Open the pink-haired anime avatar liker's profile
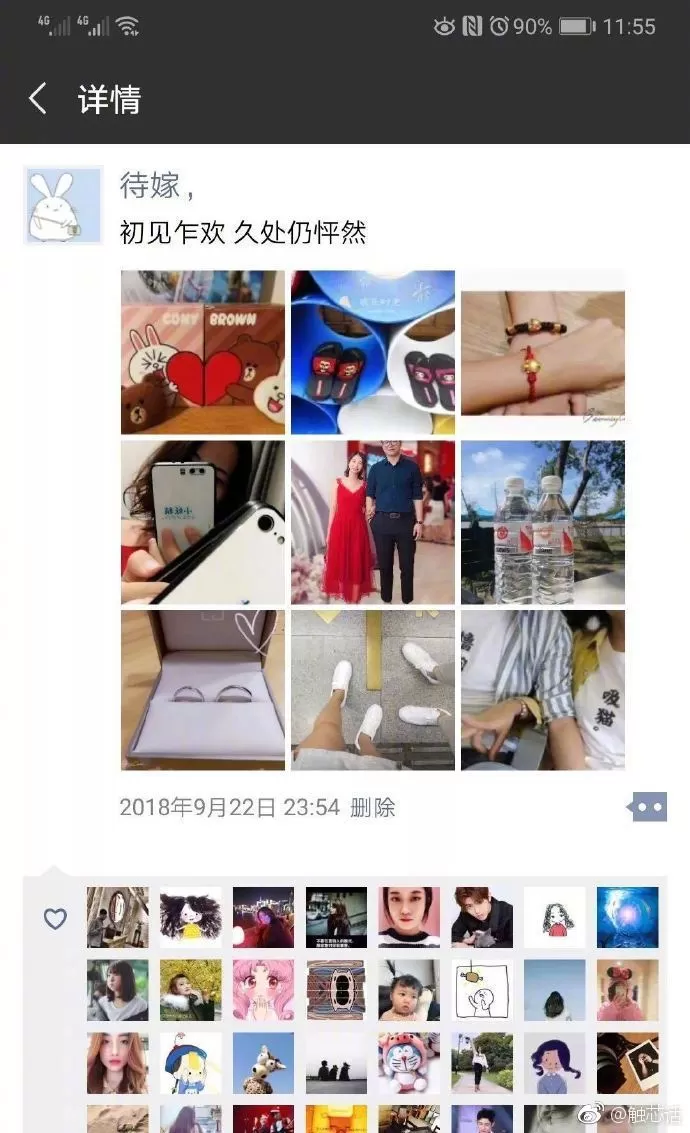The width and height of the screenshot is (690, 1133). (x=263, y=990)
